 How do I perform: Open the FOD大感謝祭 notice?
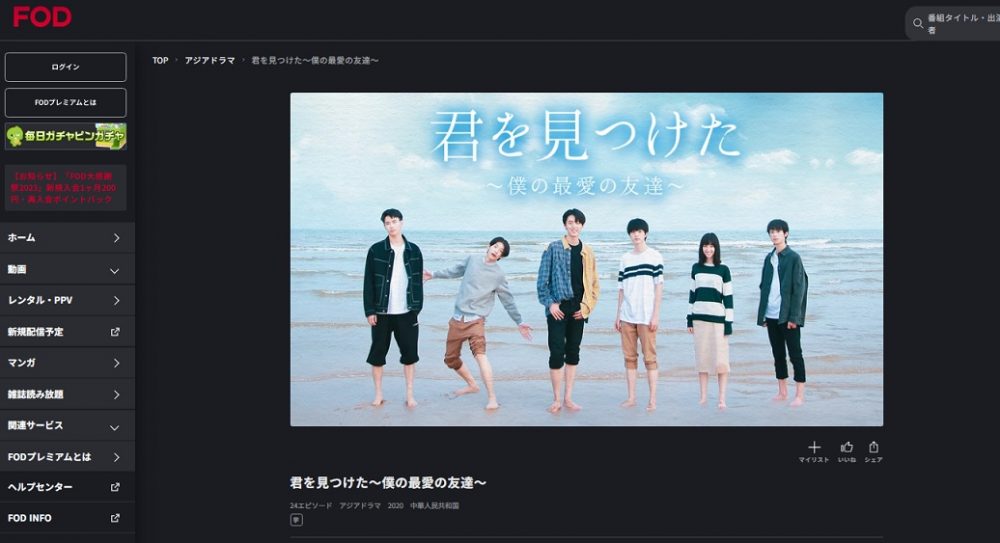[65, 187]
